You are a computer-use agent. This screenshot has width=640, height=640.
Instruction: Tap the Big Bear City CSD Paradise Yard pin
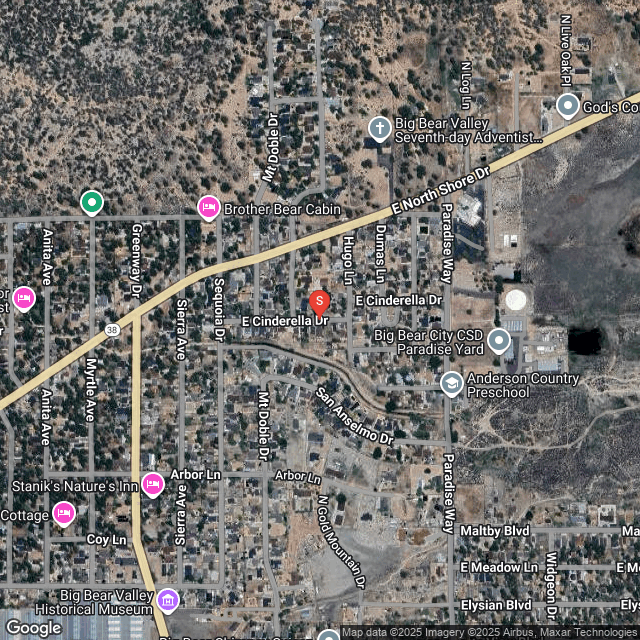point(499,343)
